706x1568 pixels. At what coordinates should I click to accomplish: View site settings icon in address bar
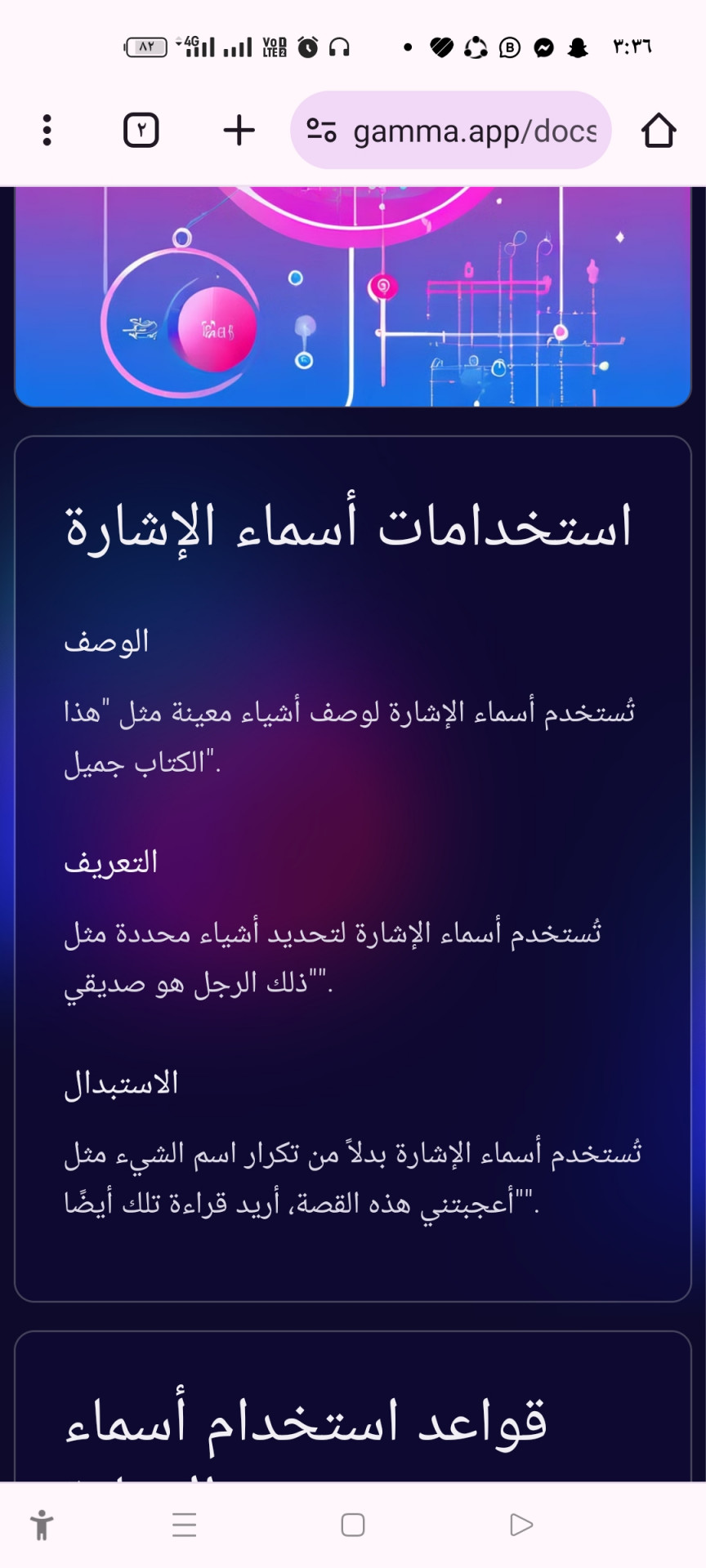[321, 130]
